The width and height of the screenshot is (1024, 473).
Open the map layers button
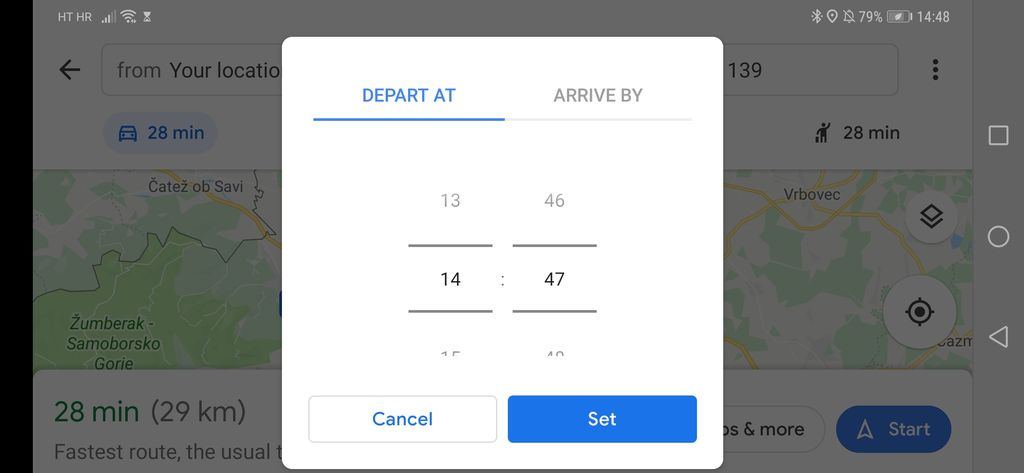click(931, 217)
